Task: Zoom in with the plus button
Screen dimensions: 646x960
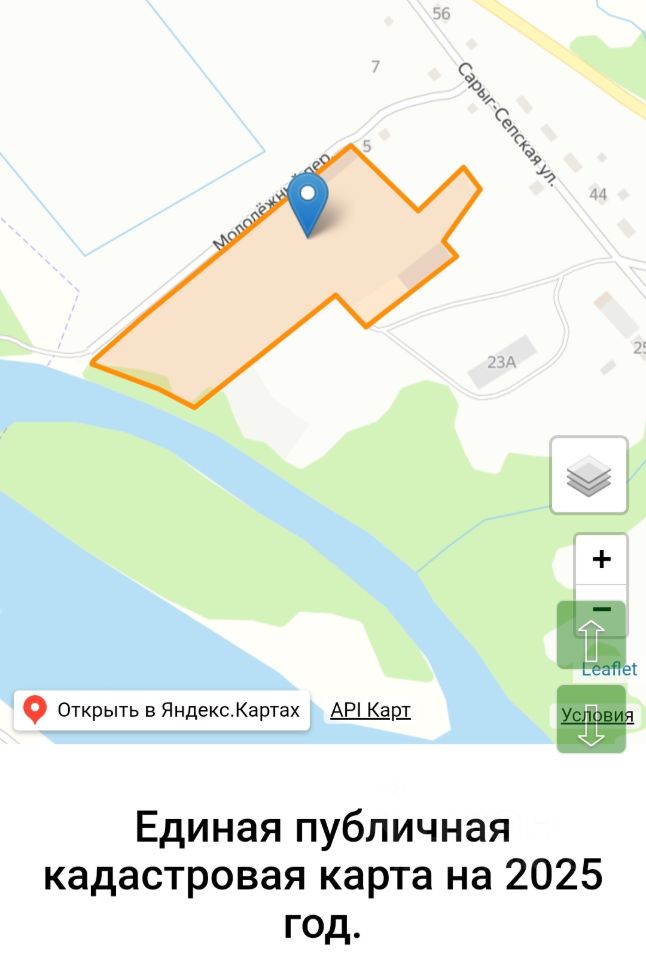Action: (x=601, y=559)
